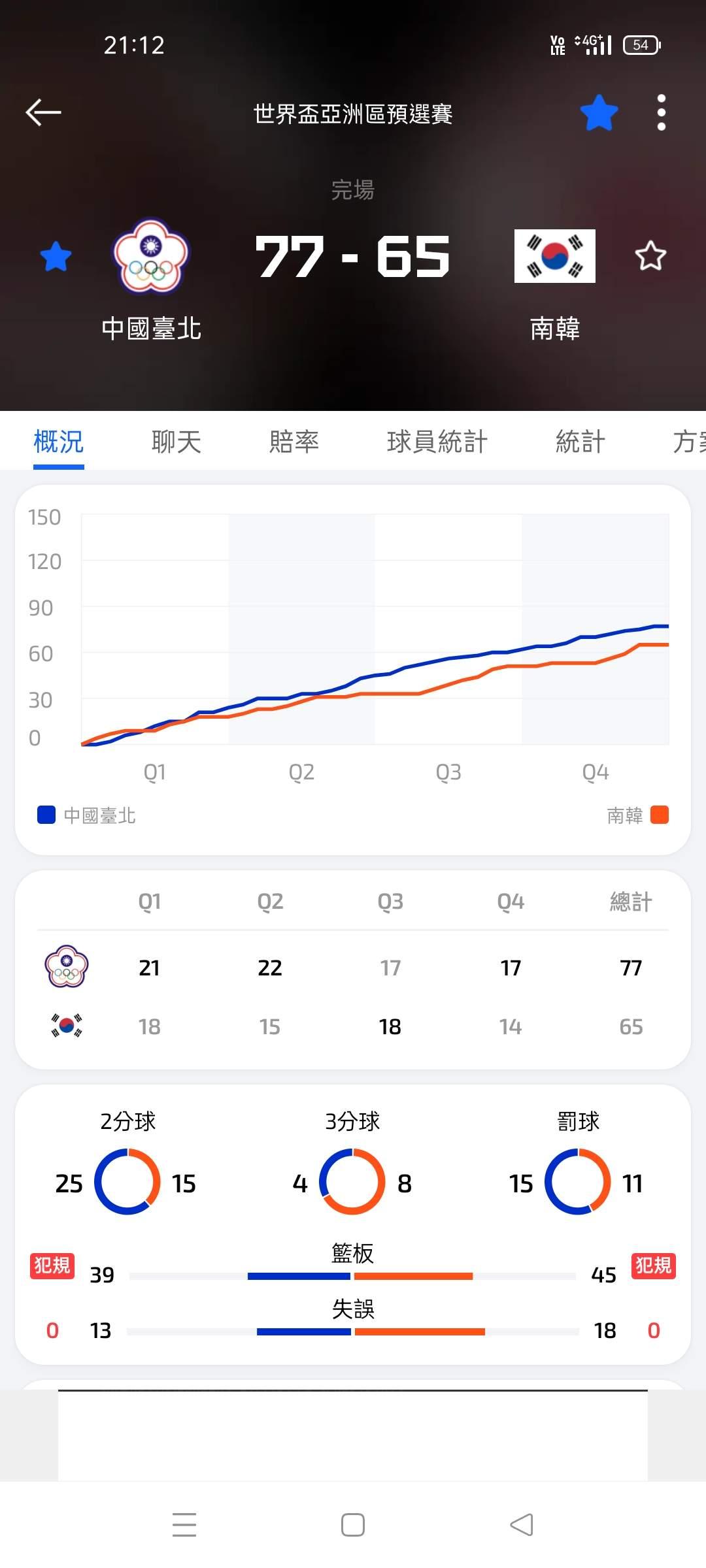
Task: Select the 概況 tab
Action: pyautogui.click(x=59, y=442)
